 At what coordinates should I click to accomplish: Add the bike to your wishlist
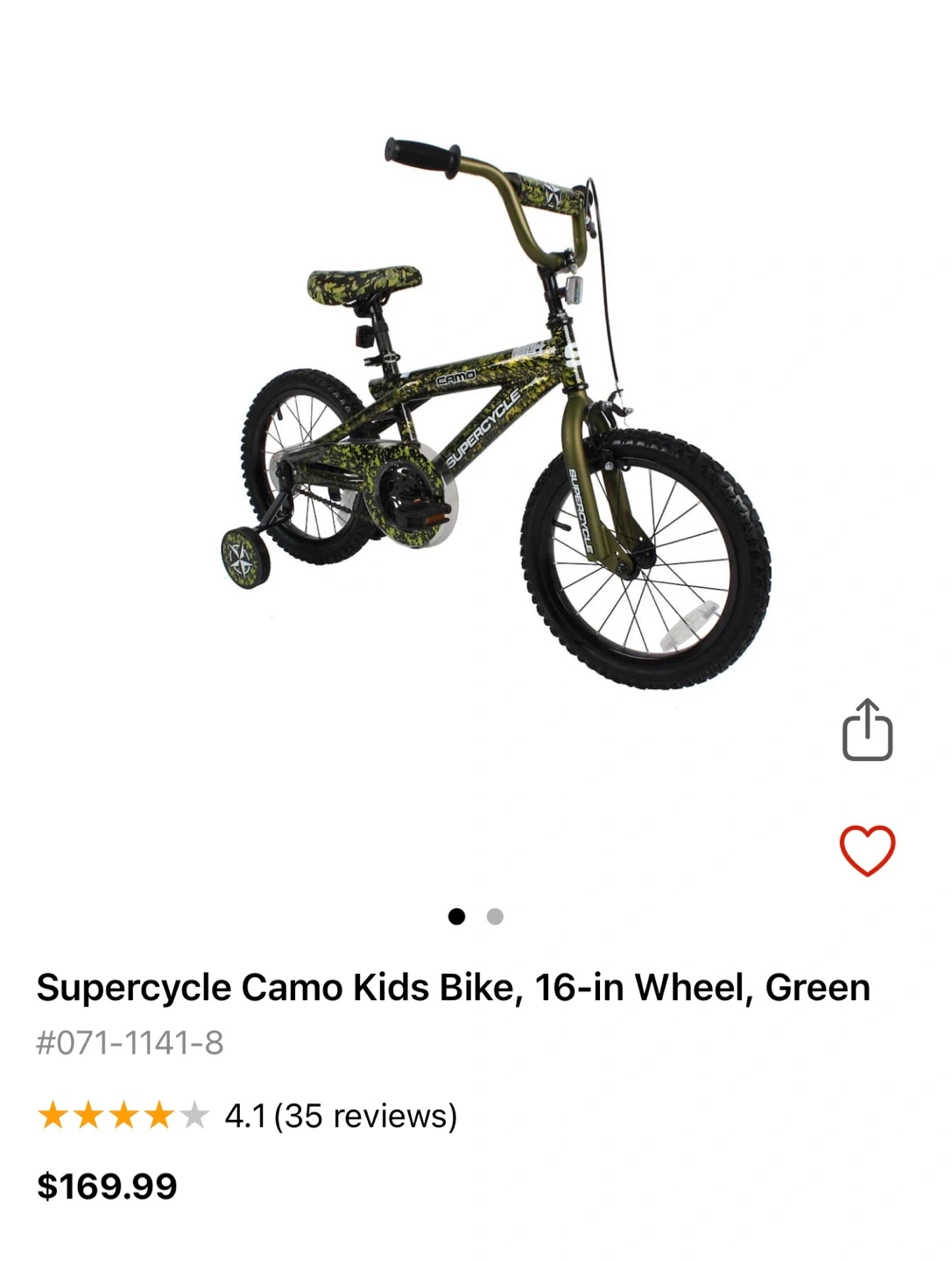click(867, 850)
